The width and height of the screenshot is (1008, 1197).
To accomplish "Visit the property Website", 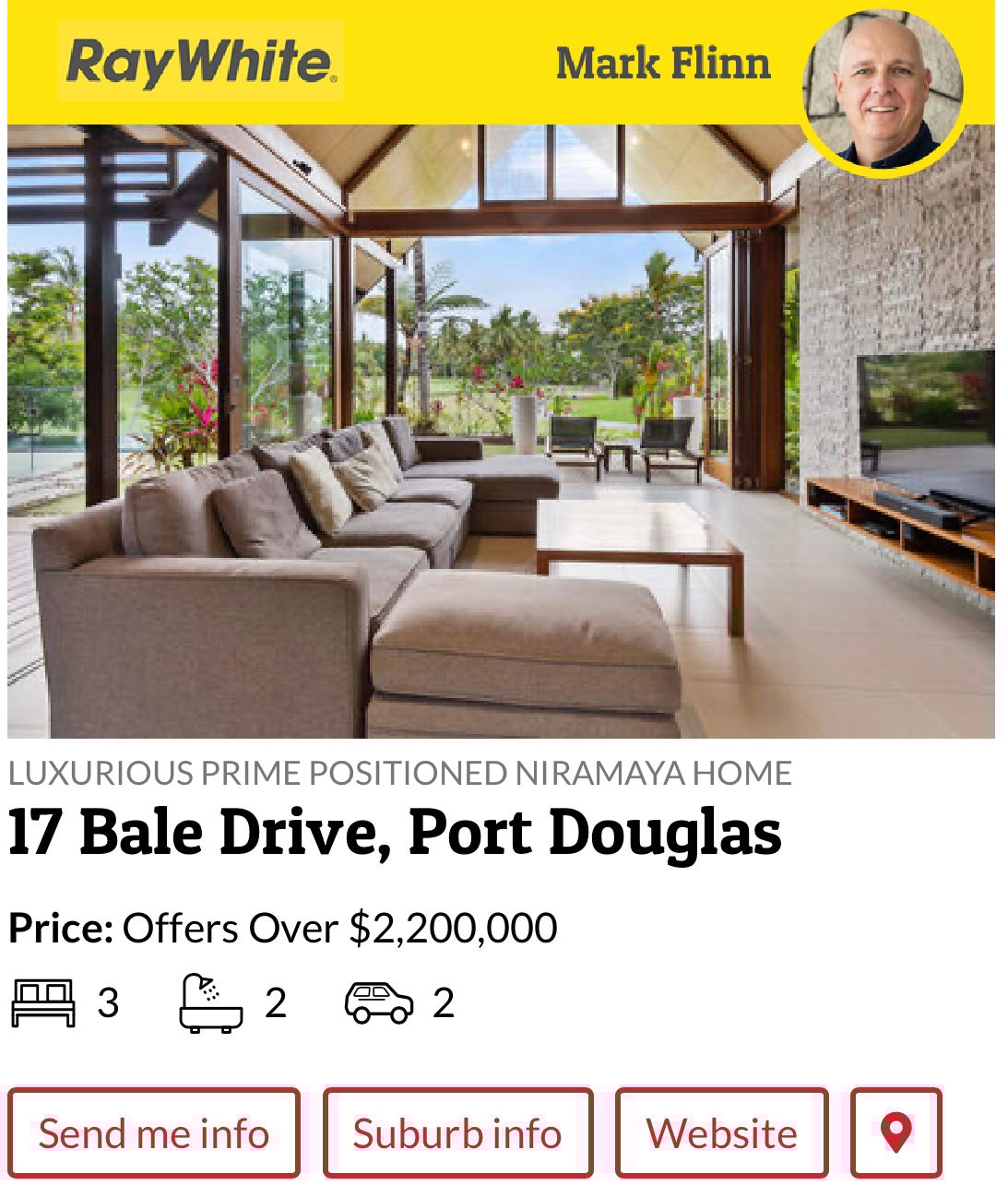I will tap(721, 1133).
